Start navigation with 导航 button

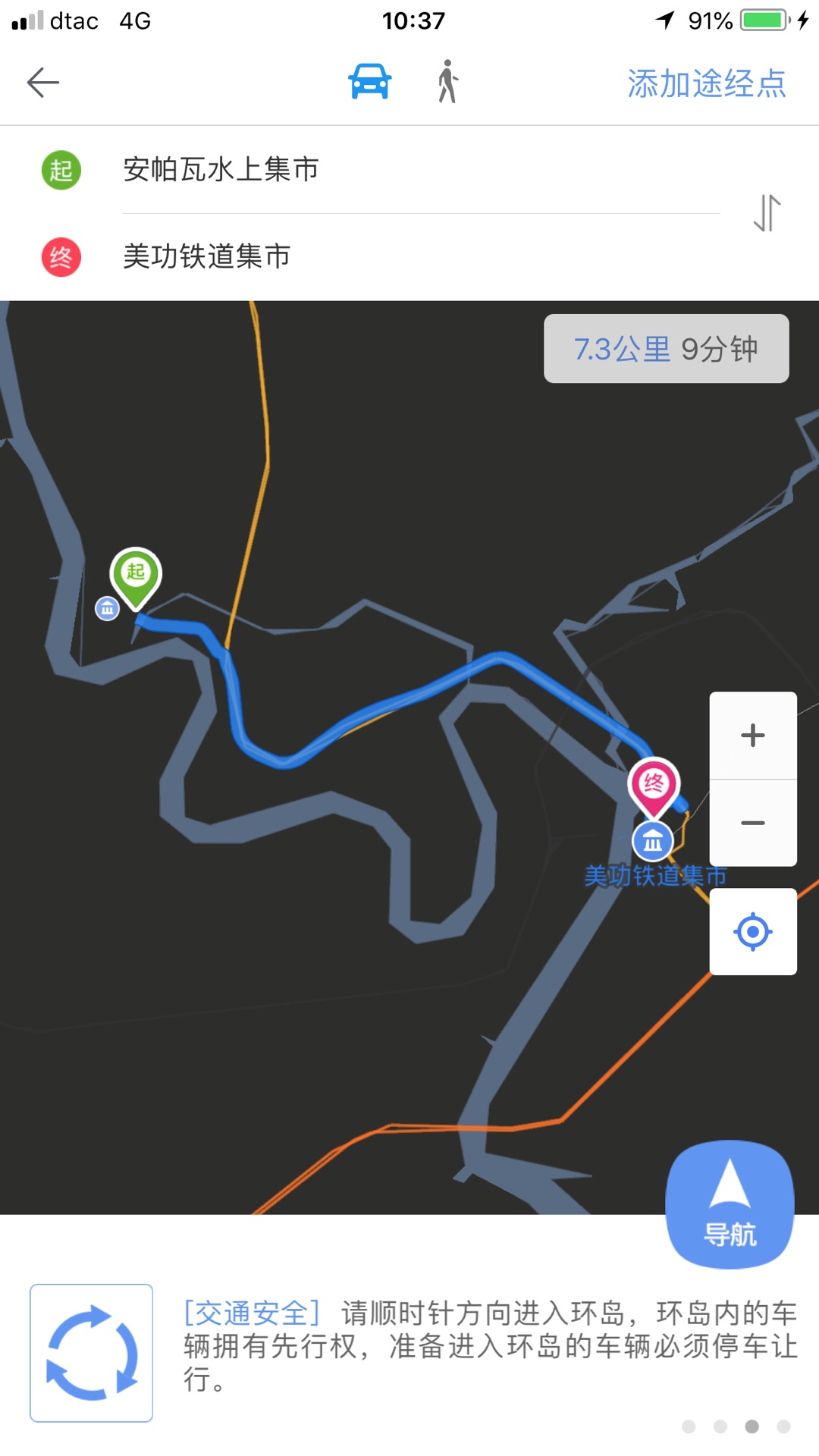(x=730, y=1203)
